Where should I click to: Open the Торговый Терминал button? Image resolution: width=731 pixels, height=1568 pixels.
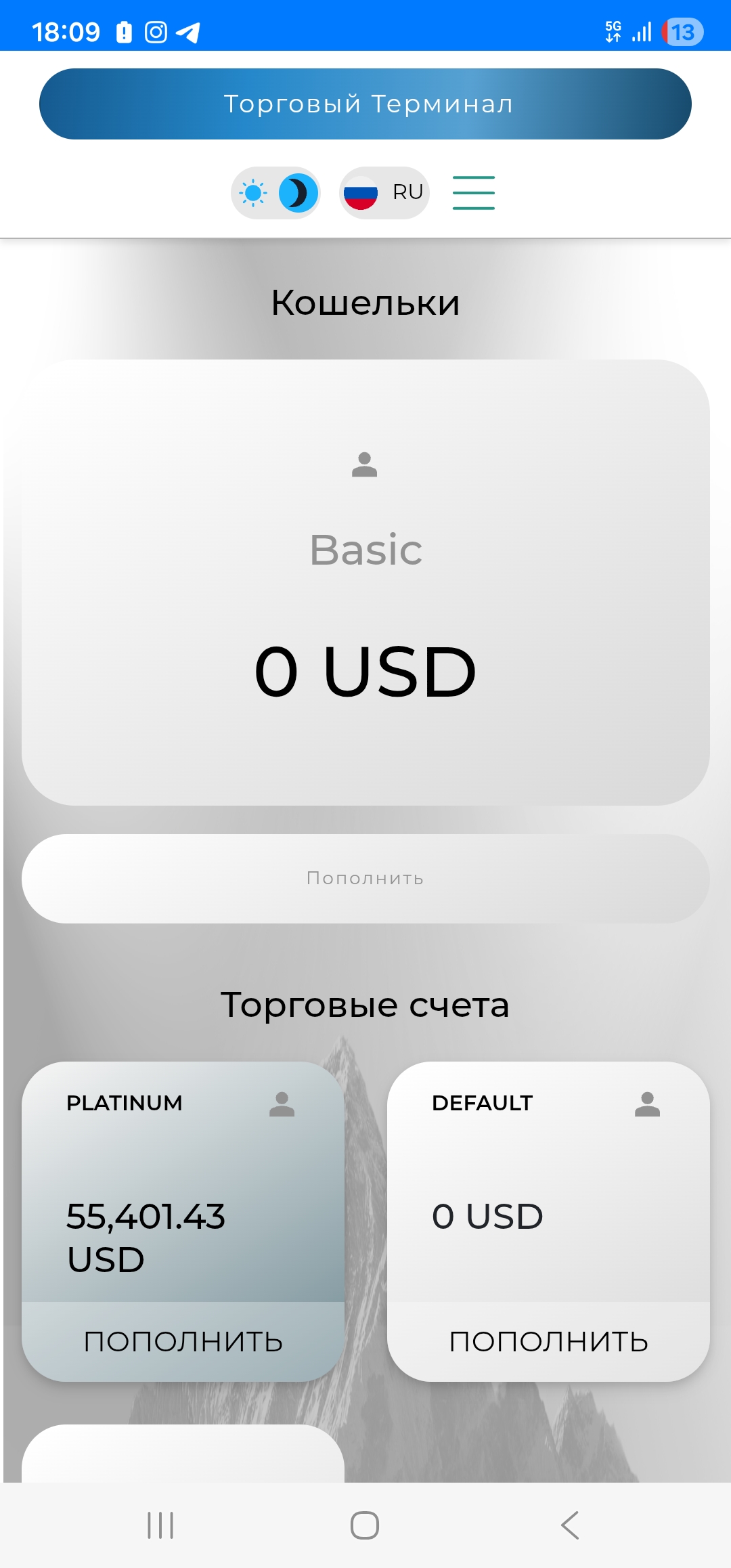click(x=365, y=104)
